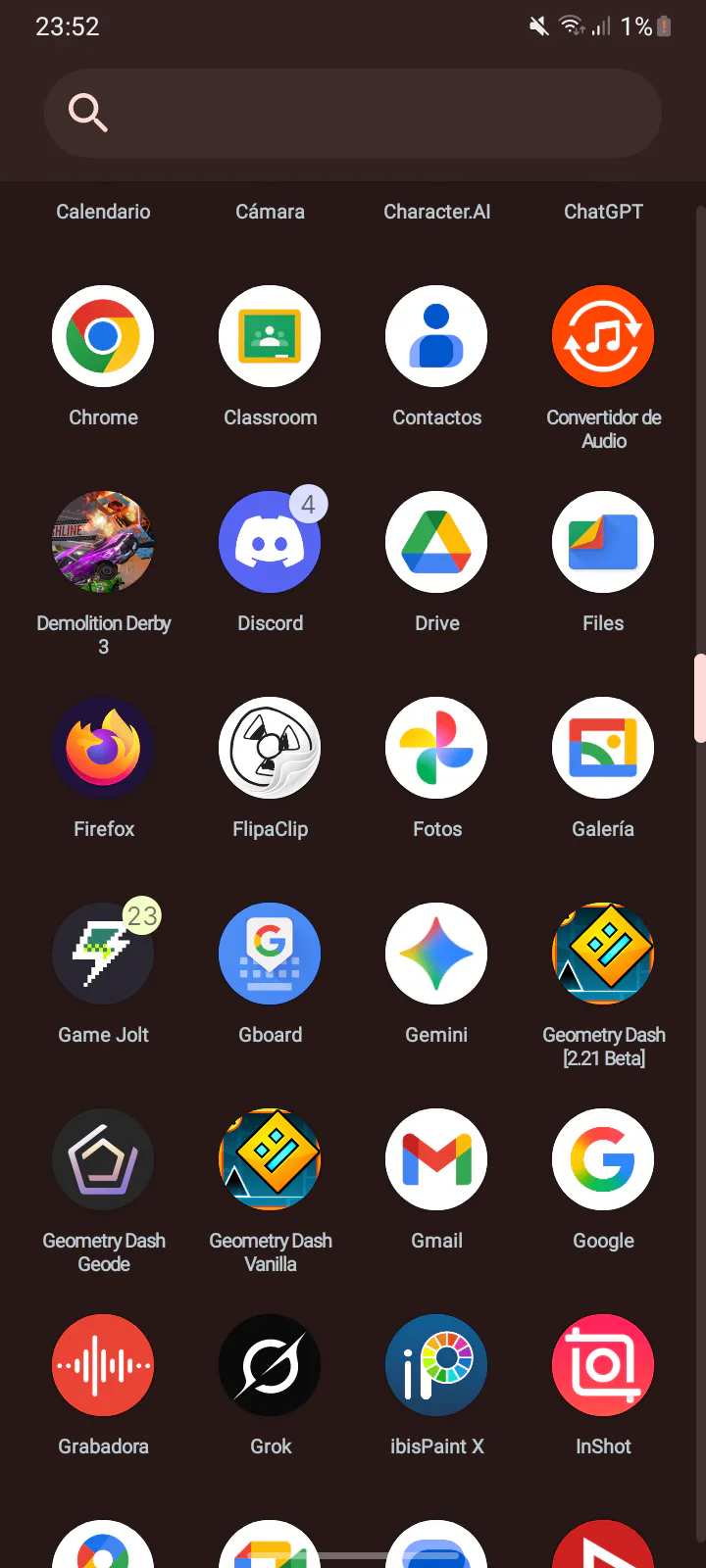Launch Geometry Dash 2.21 Beta

603,954
